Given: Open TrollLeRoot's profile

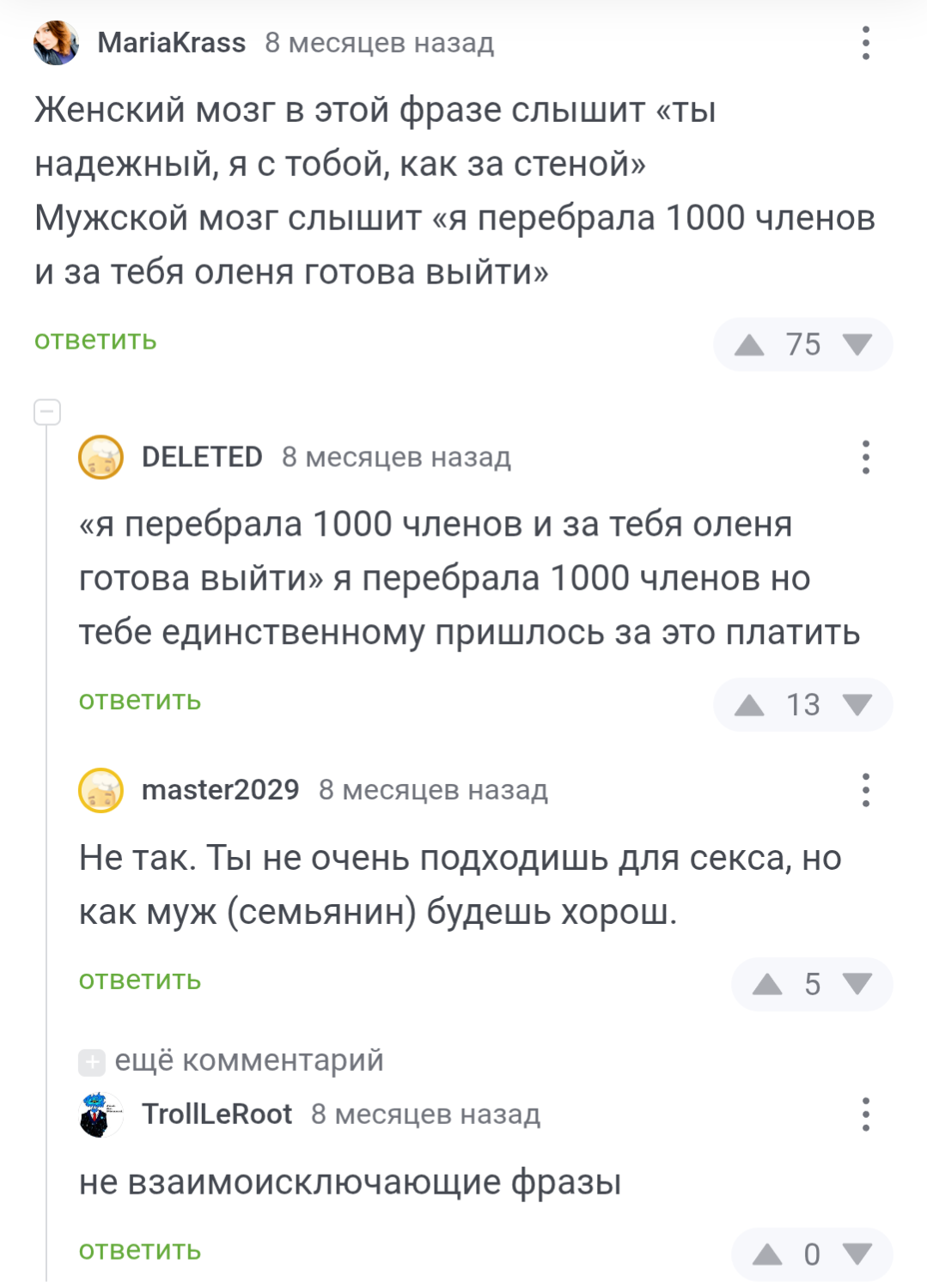Looking at the screenshot, I should [x=217, y=1115].
